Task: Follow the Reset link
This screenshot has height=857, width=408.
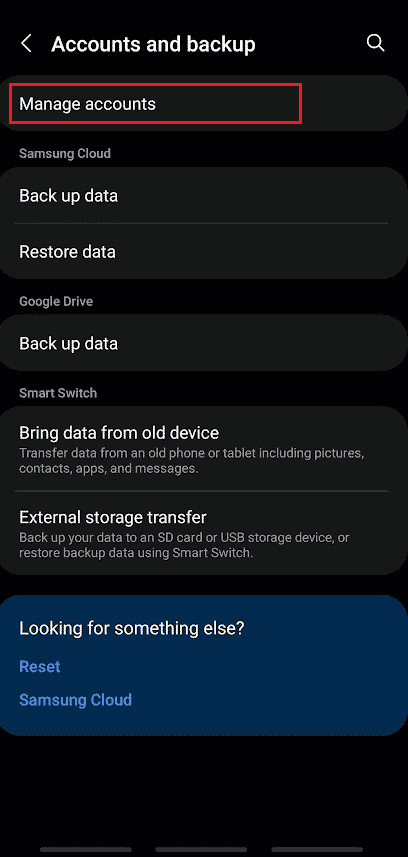Action: 40,667
